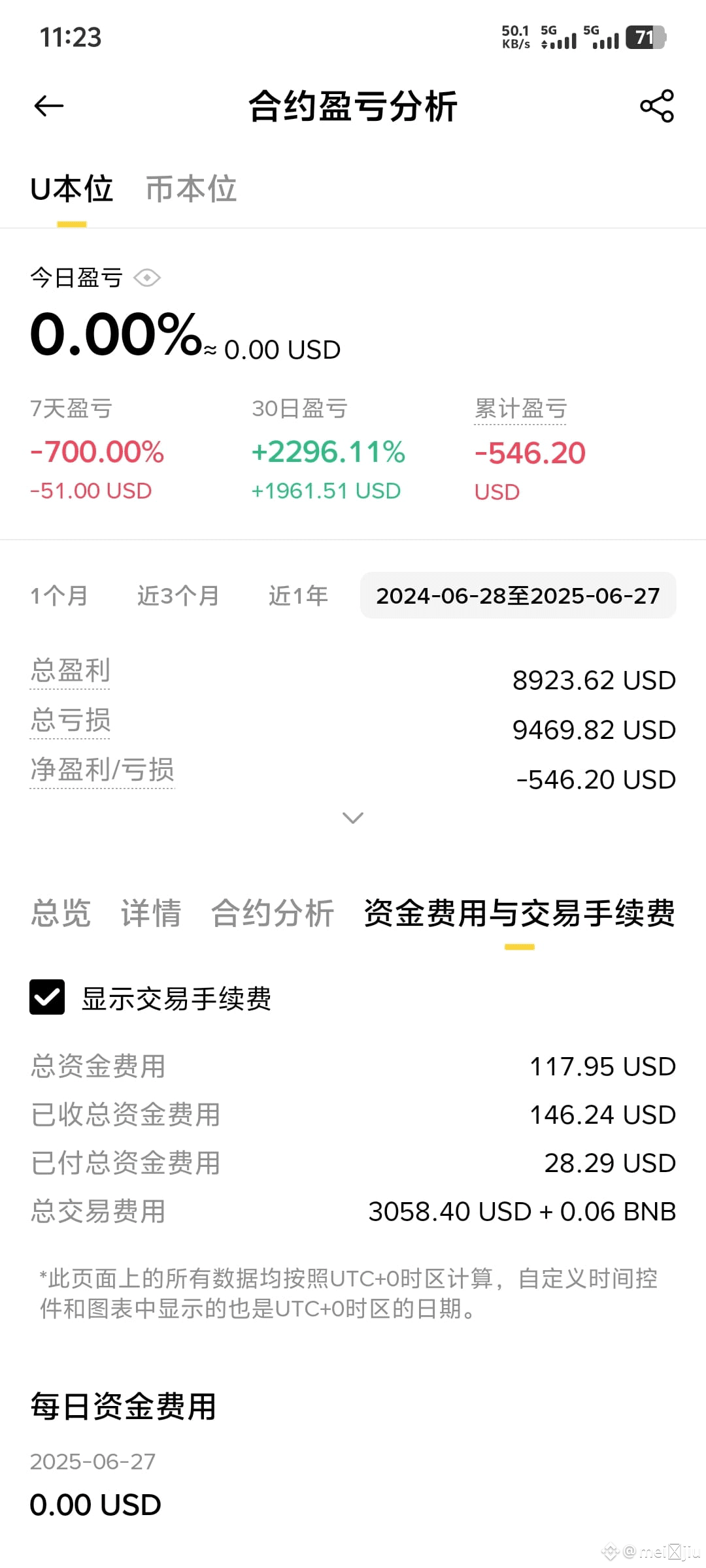Expand the profit summary chevron

(x=352, y=817)
